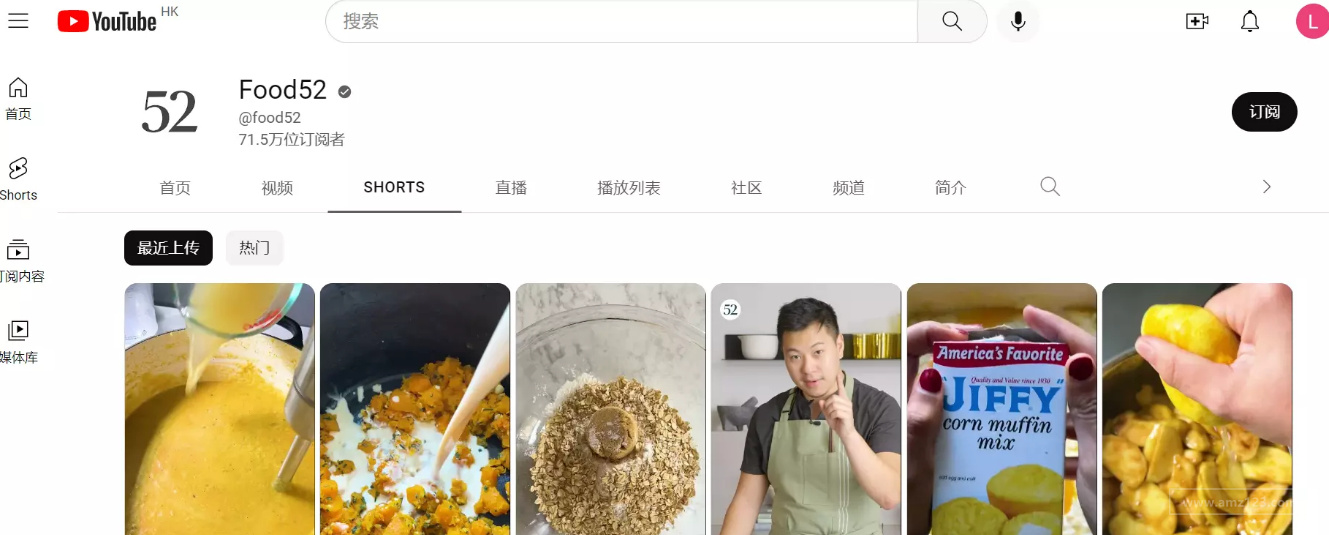Start voice search with microphone
Screen dimensions: 1329x535
click(x=1018, y=21)
